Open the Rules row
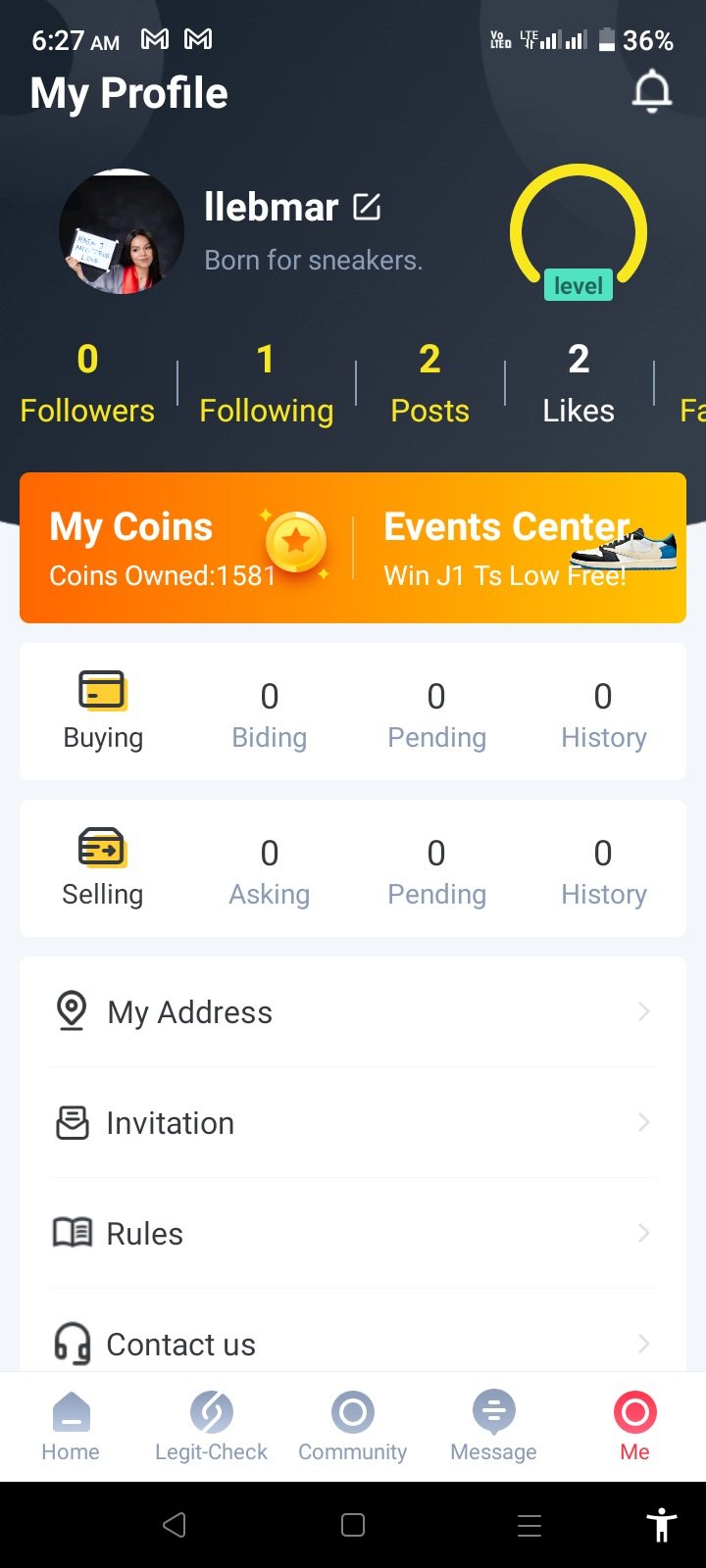The image size is (706, 1568). (x=353, y=1233)
